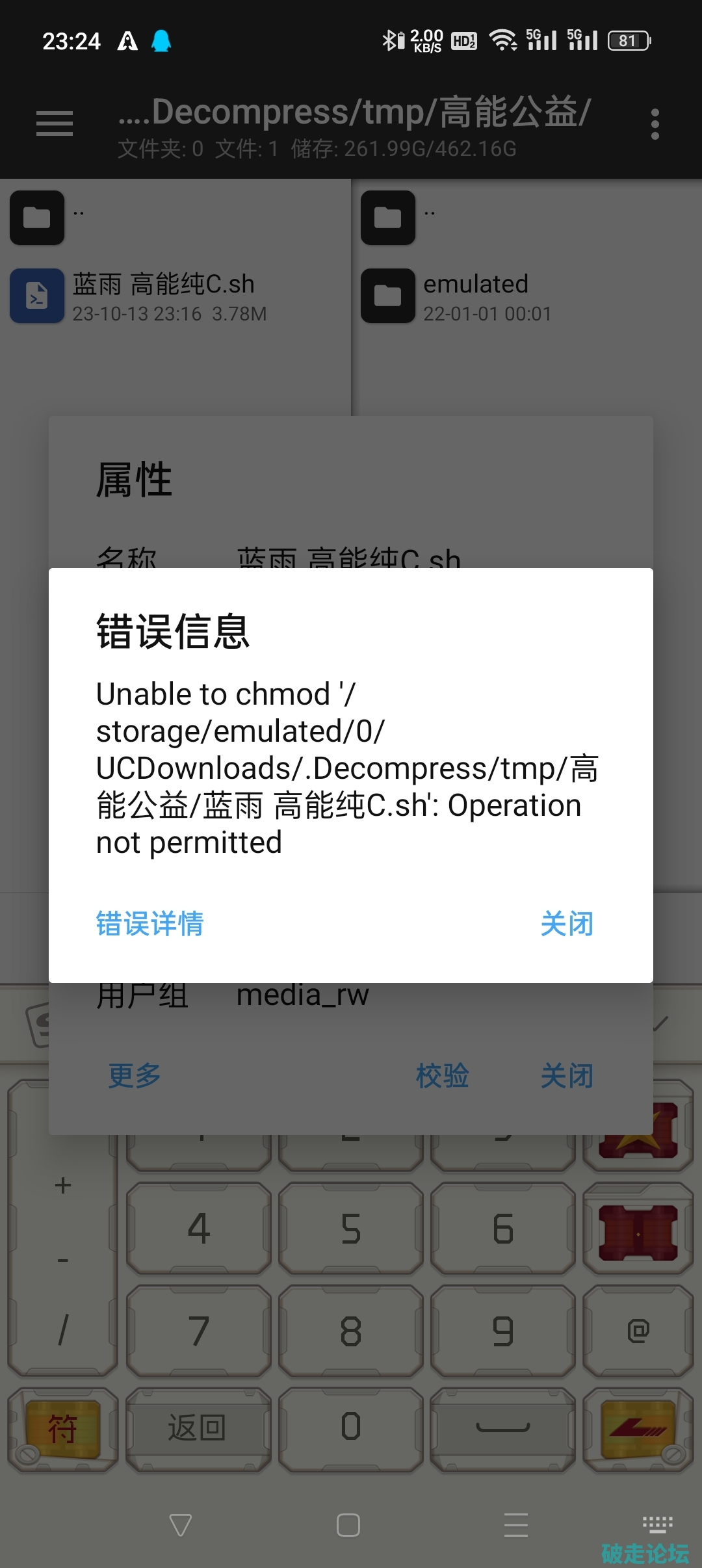
Task: Open the three-dot overflow menu
Action: (x=655, y=124)
